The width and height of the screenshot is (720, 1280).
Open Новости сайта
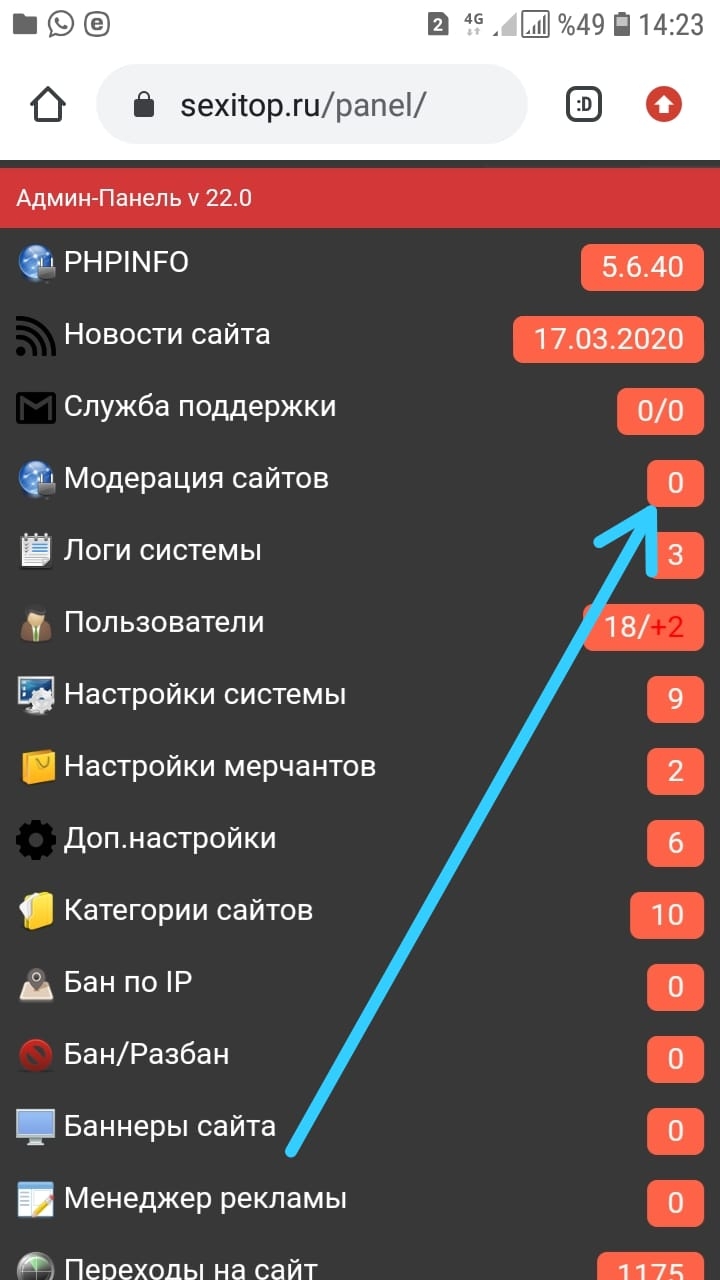166,335
